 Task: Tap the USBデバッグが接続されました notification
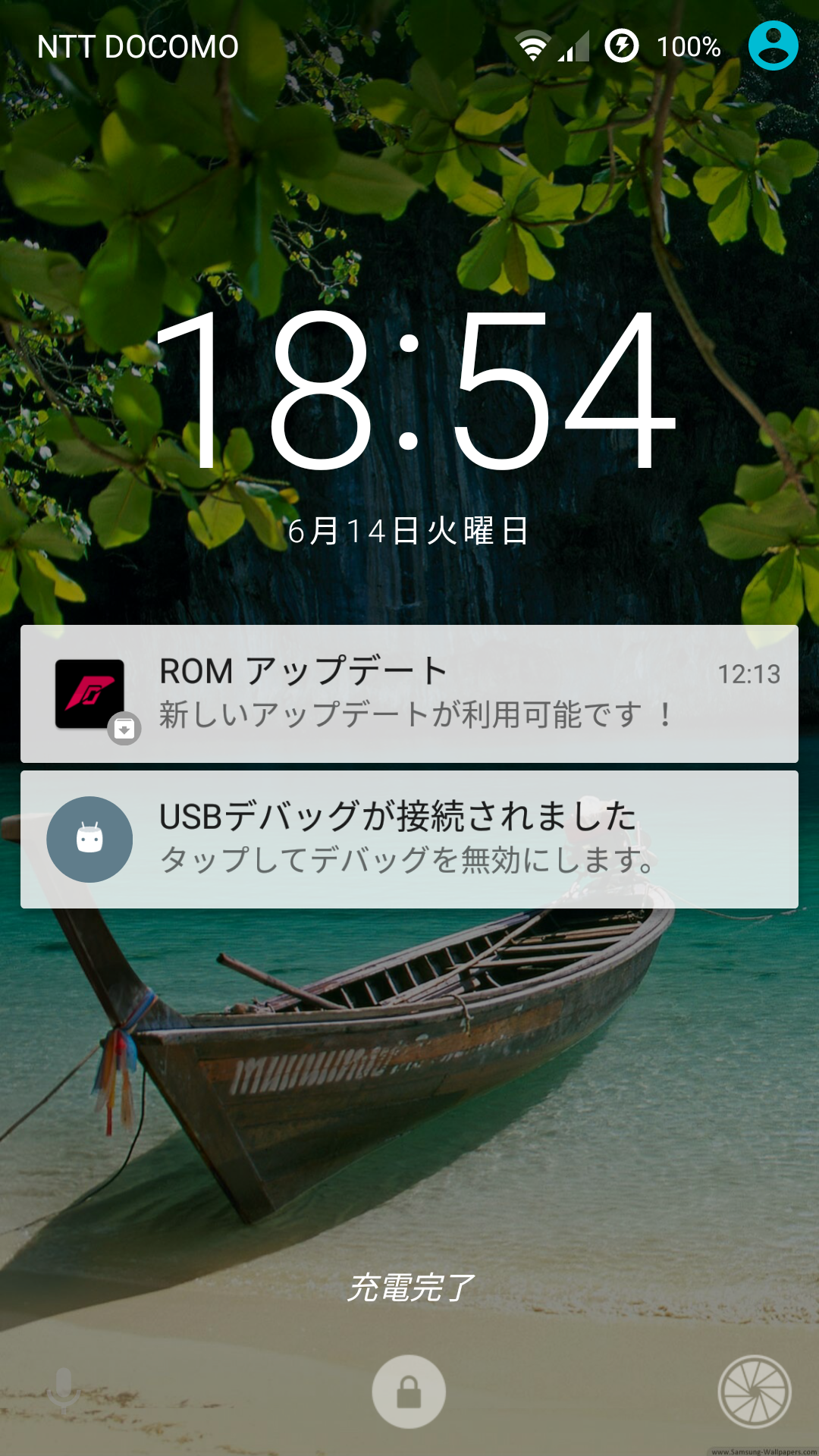(409, 839)
